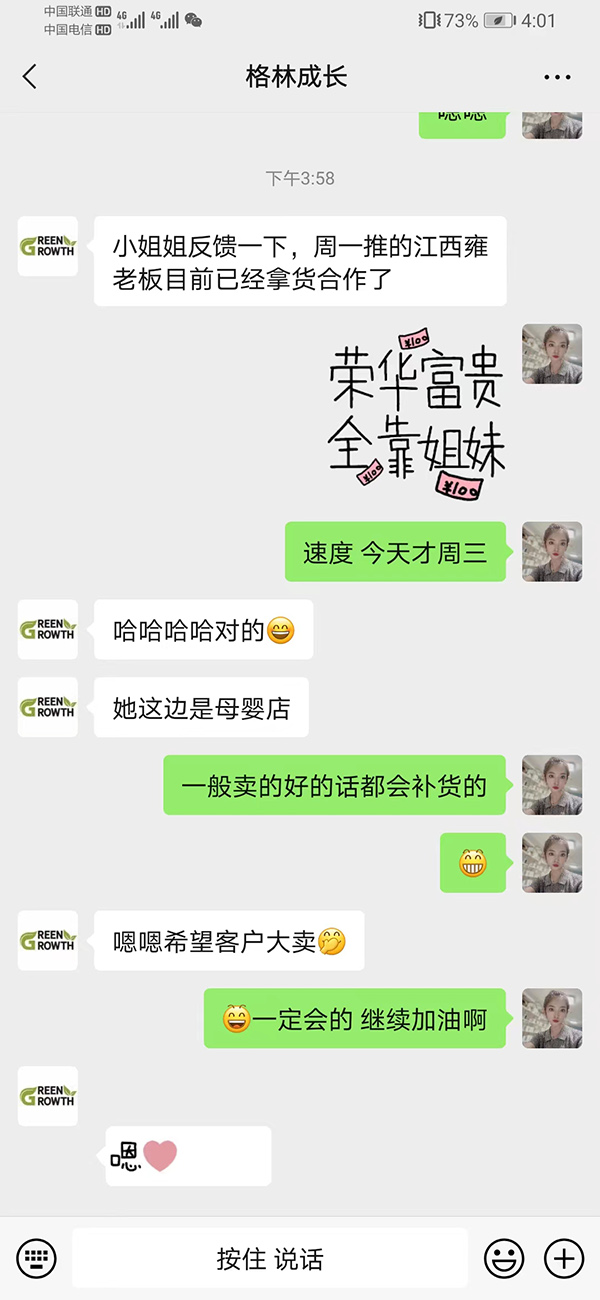View Green Growth avatar beside 嗯嗯希望客户大卖
Image resolution: width=600 pixels, height=1300 pixels.
coord(48,940)
